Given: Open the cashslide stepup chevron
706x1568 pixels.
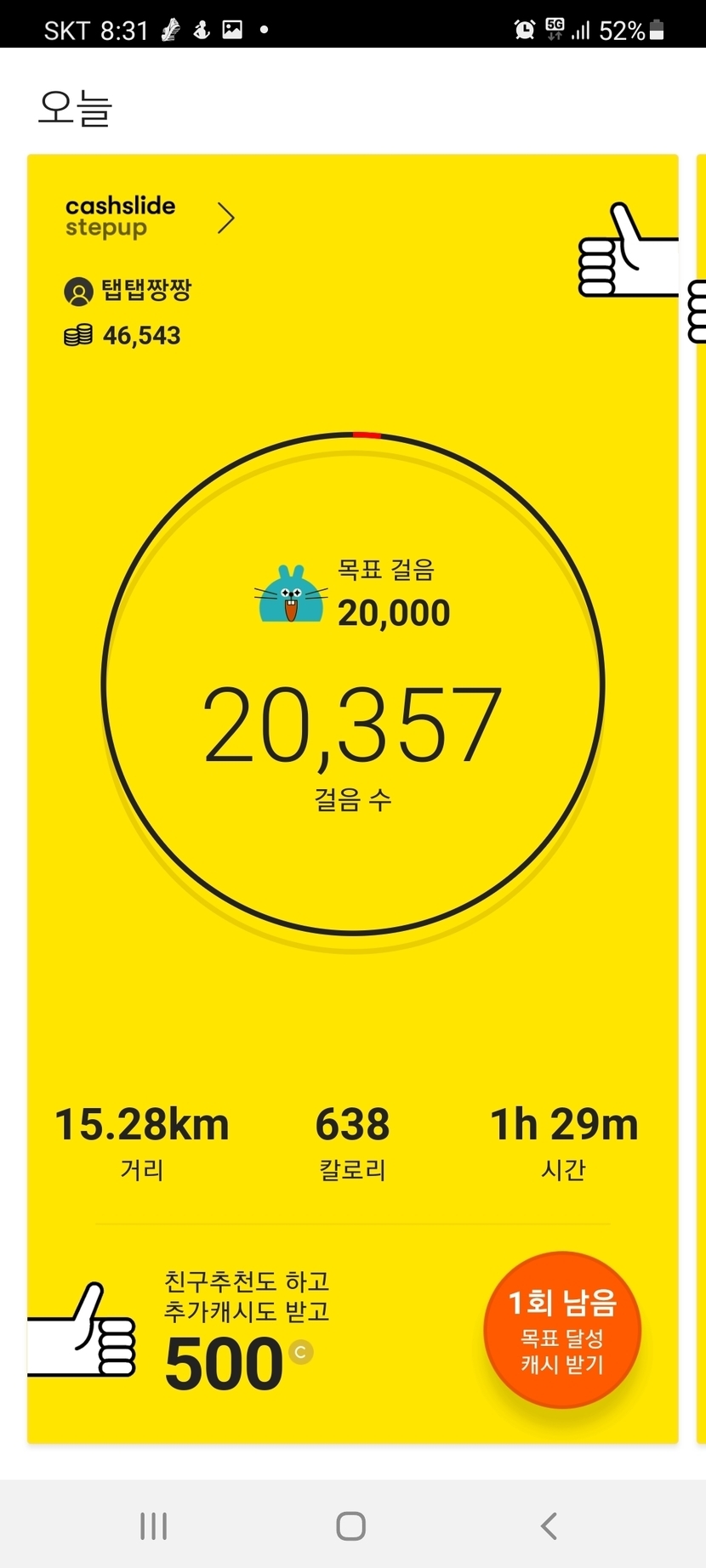Looking at the screenshot, I should pyautogui.click(x=225, y=219).
